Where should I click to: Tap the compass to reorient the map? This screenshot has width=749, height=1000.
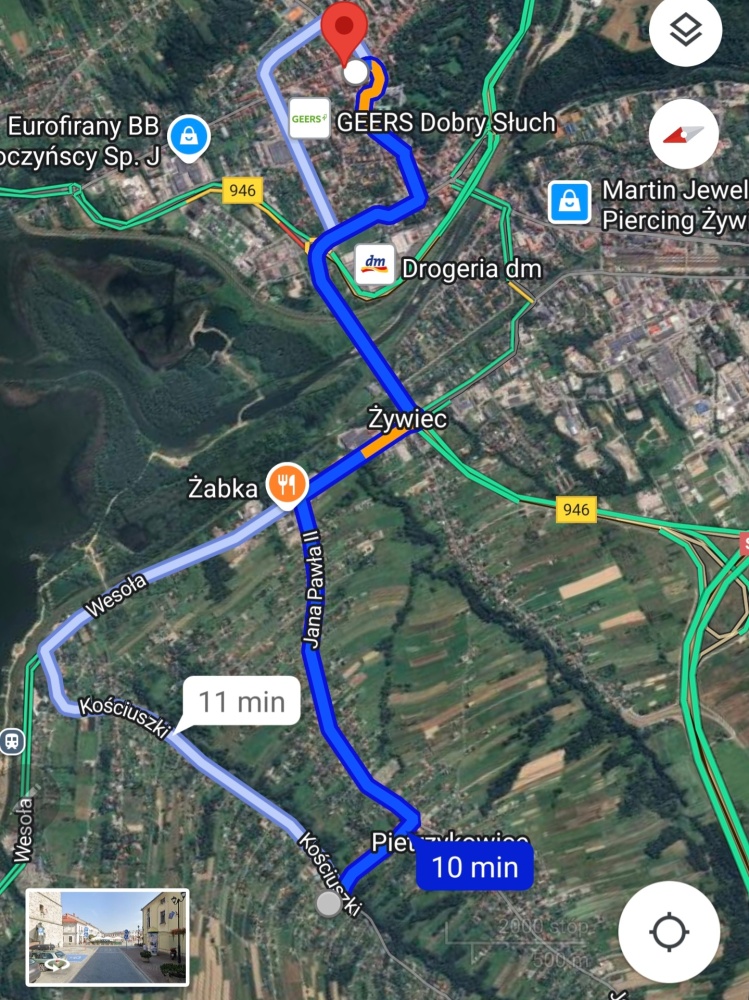click(684, 134)
